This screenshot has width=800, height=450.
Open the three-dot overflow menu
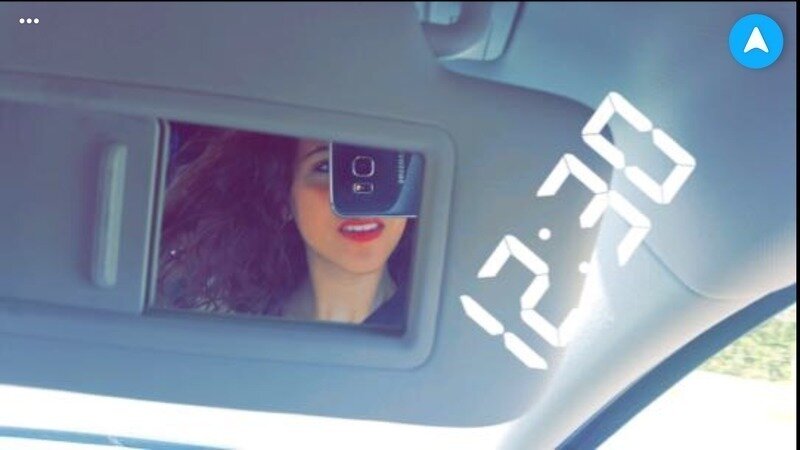click(29, 20)
